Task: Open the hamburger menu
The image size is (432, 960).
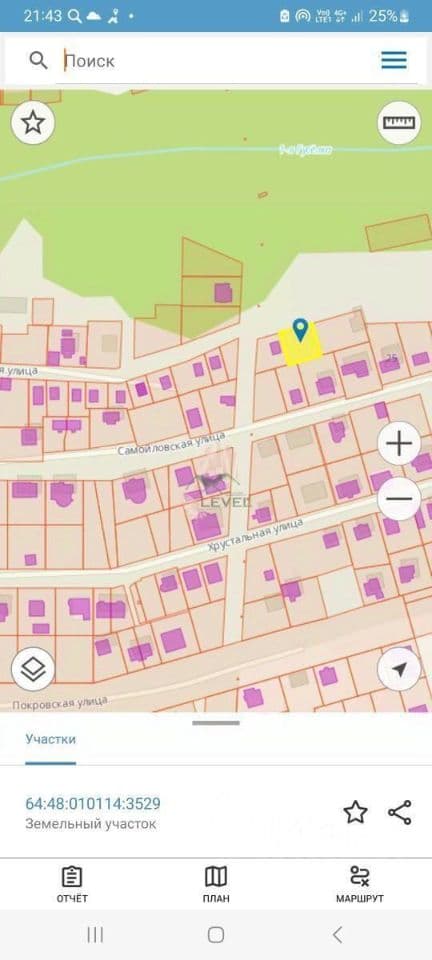Action: [394, 60]
